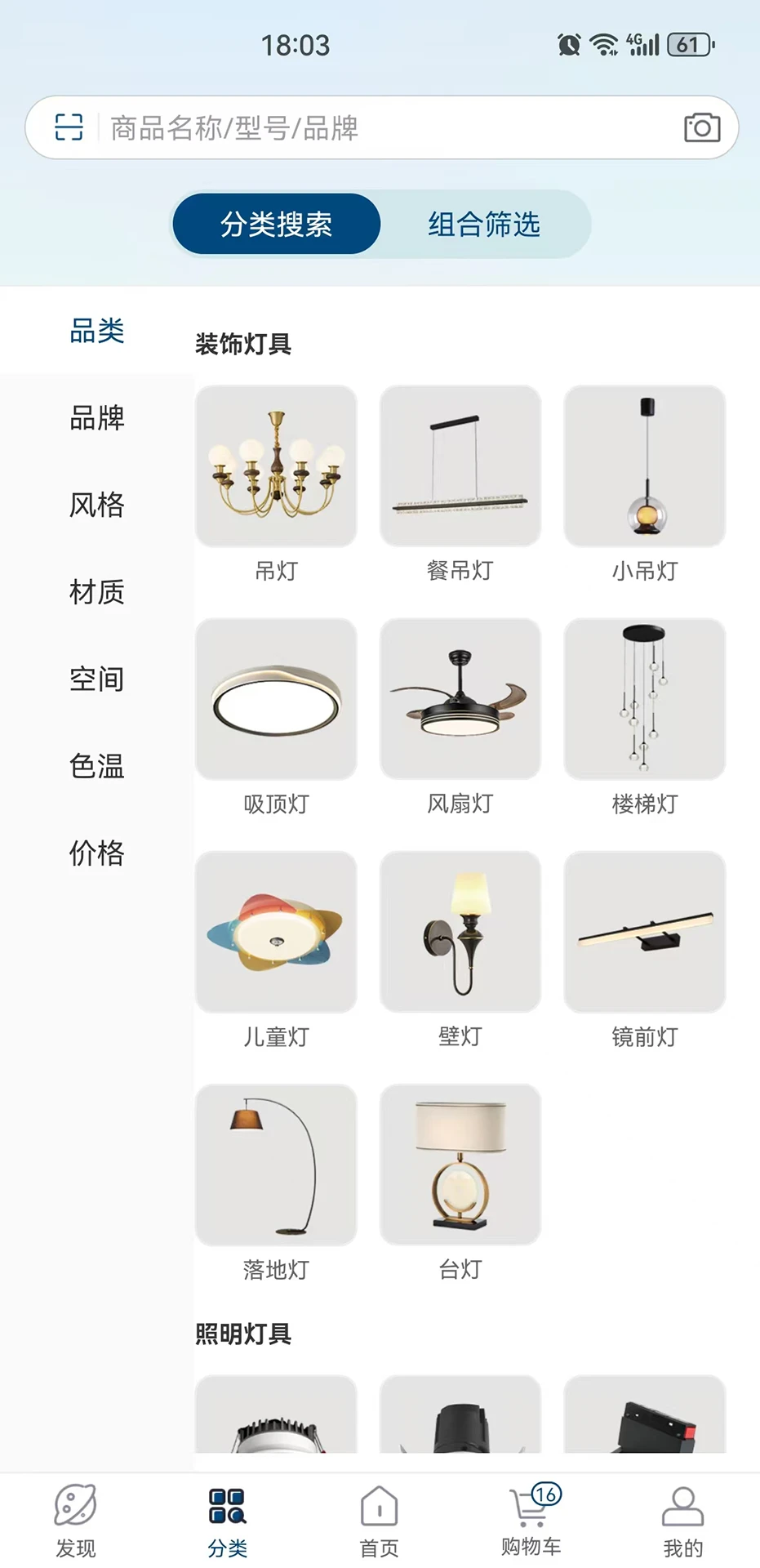Image resolution: width=760 pixels, height=1568 pixels.
Task: Go to 购物车 cart tab
Action: (531, 1521)
